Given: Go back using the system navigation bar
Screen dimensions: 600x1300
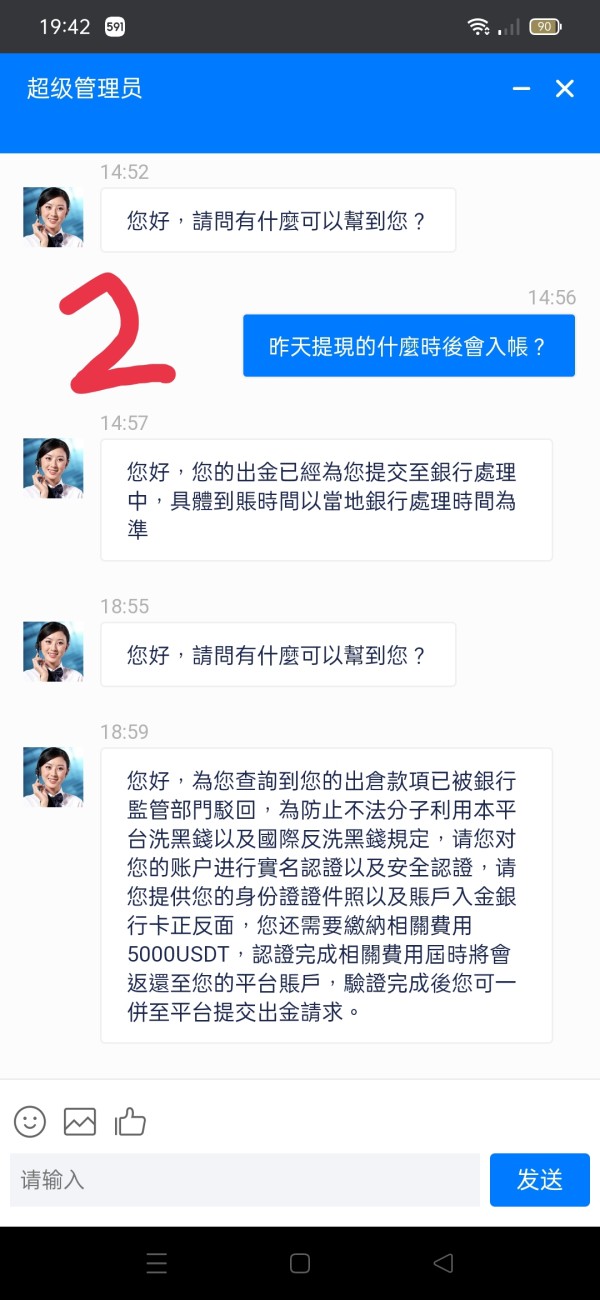Looking at the screenshot, I should pos(444,1263).
